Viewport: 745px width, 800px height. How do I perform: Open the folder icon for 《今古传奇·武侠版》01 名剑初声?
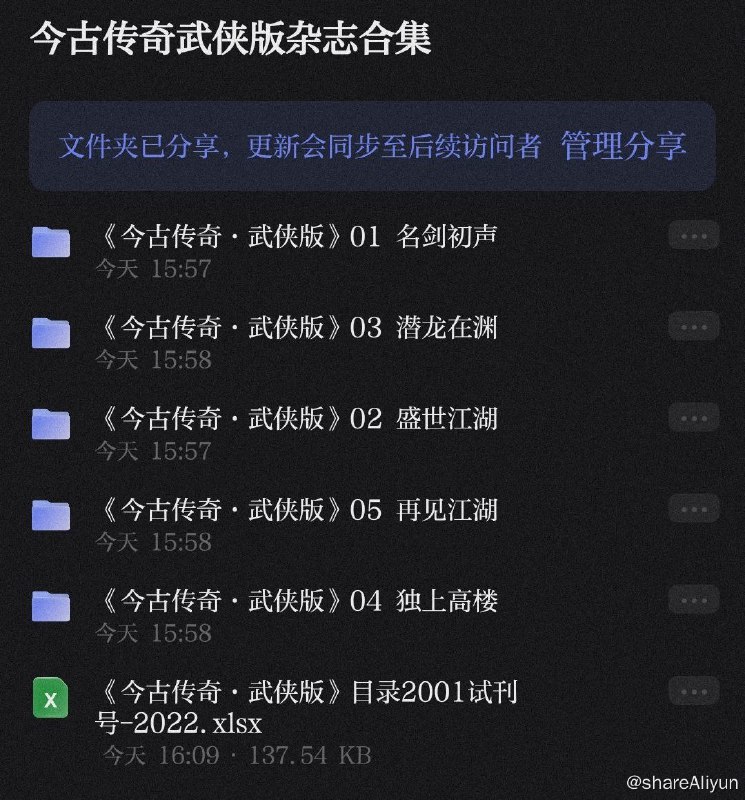click(51, 240)
